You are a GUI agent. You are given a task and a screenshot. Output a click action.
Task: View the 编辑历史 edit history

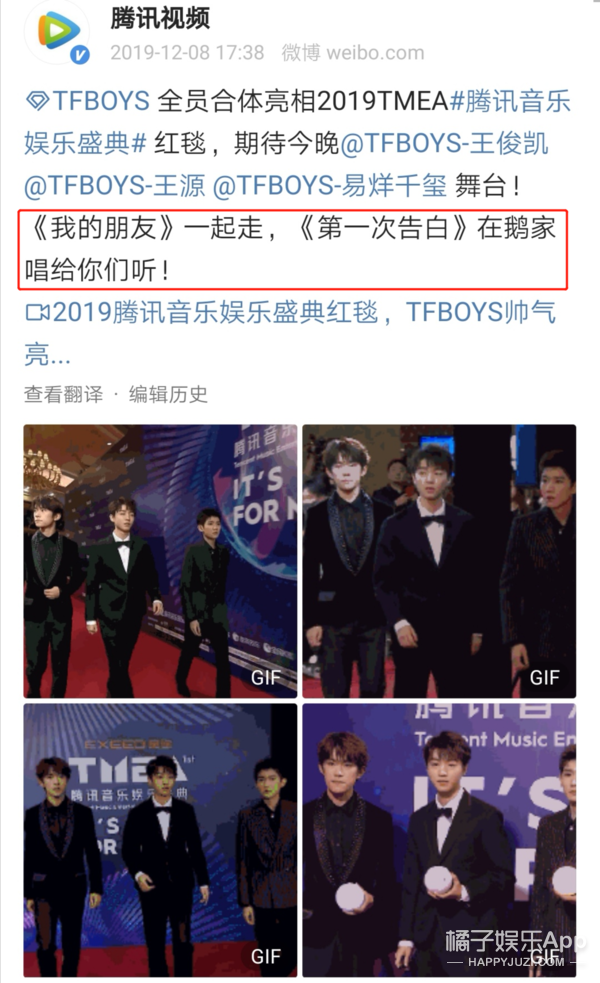coord(169,394)
